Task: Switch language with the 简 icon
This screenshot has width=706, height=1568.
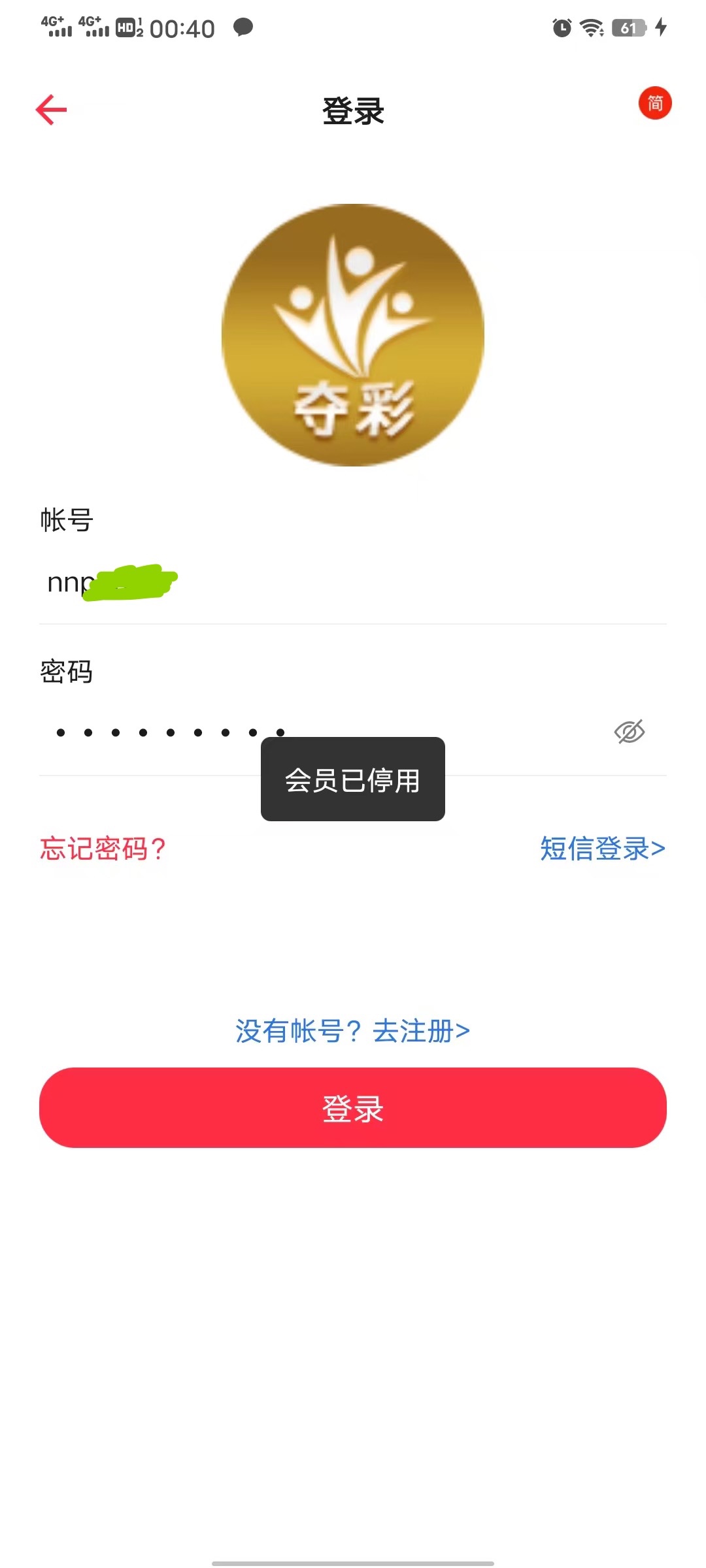Action: click(655, 103)
